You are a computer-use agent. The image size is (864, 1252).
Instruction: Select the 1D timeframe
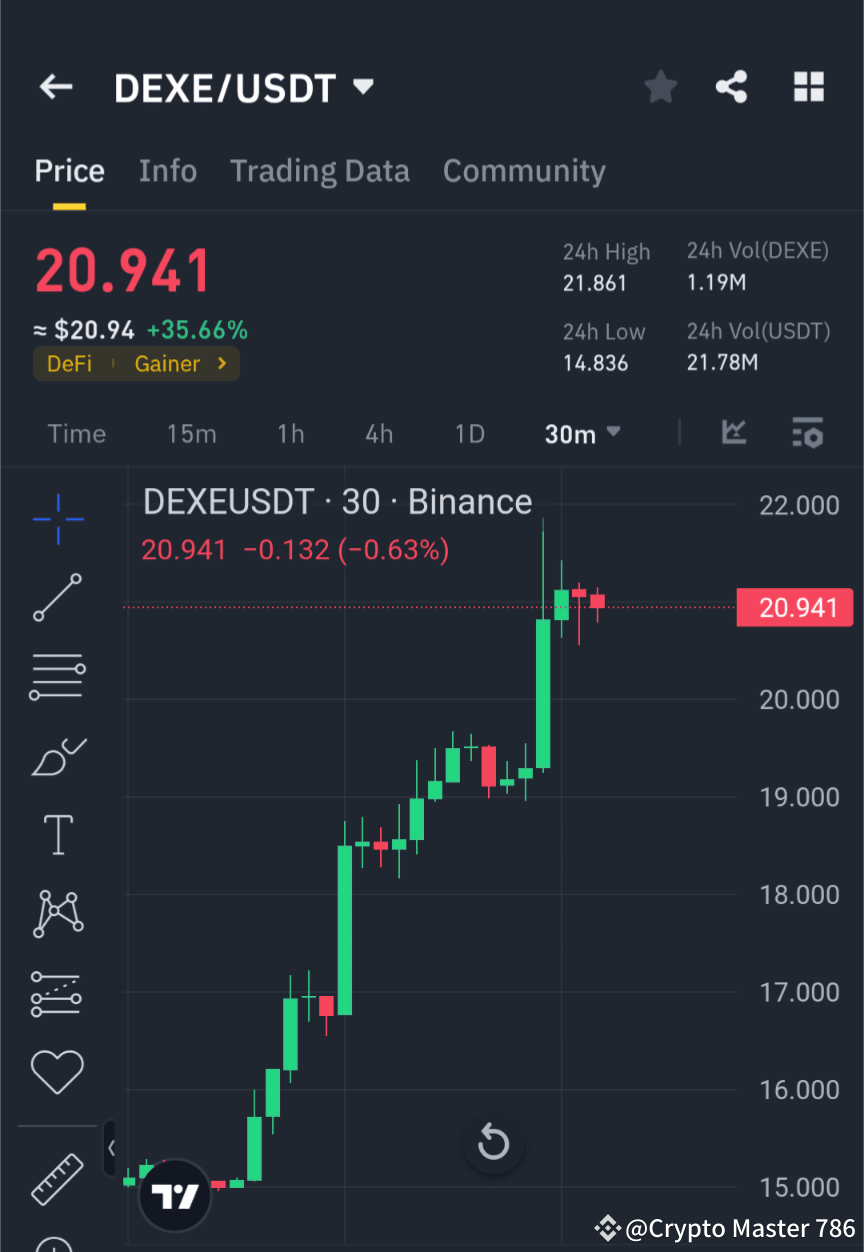point(470,434)
